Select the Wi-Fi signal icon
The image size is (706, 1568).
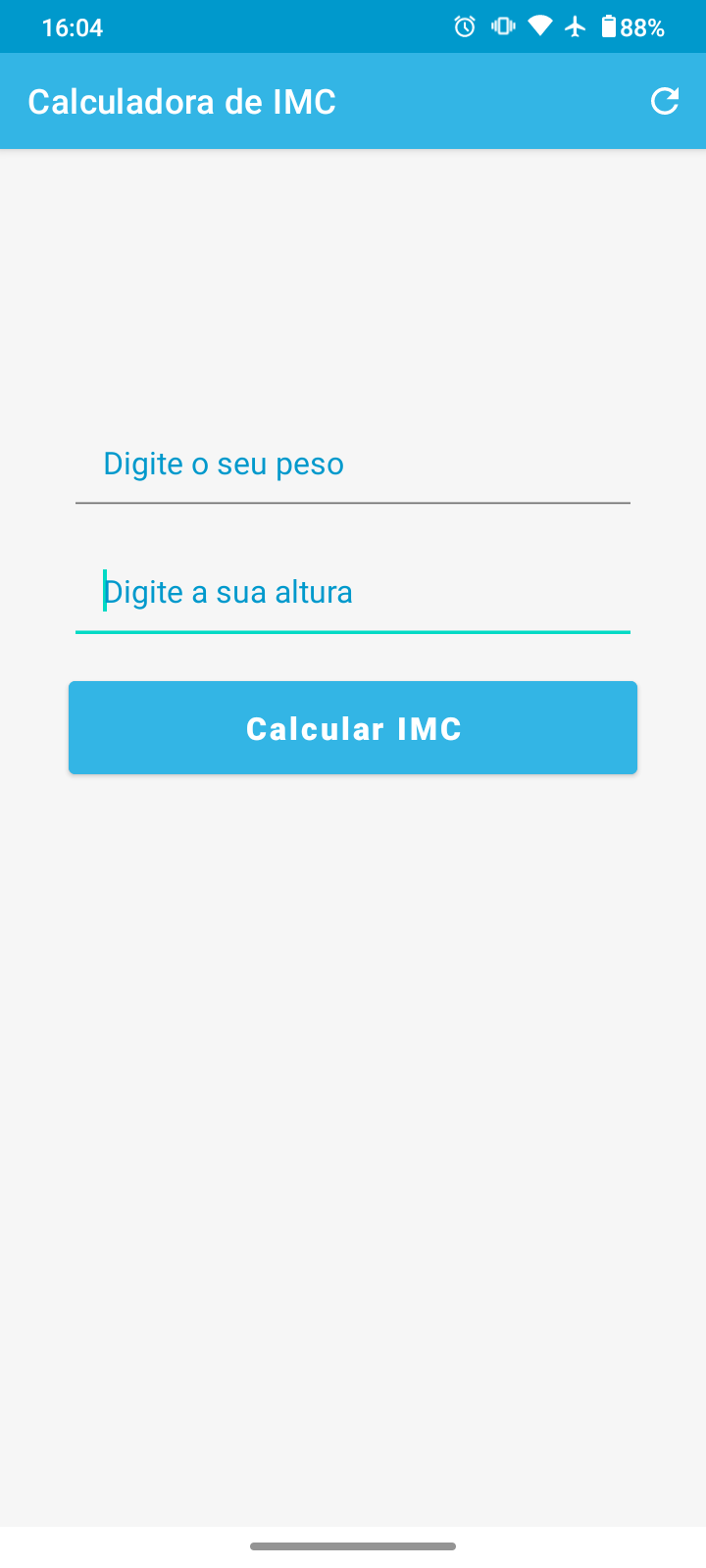[540, 26]
